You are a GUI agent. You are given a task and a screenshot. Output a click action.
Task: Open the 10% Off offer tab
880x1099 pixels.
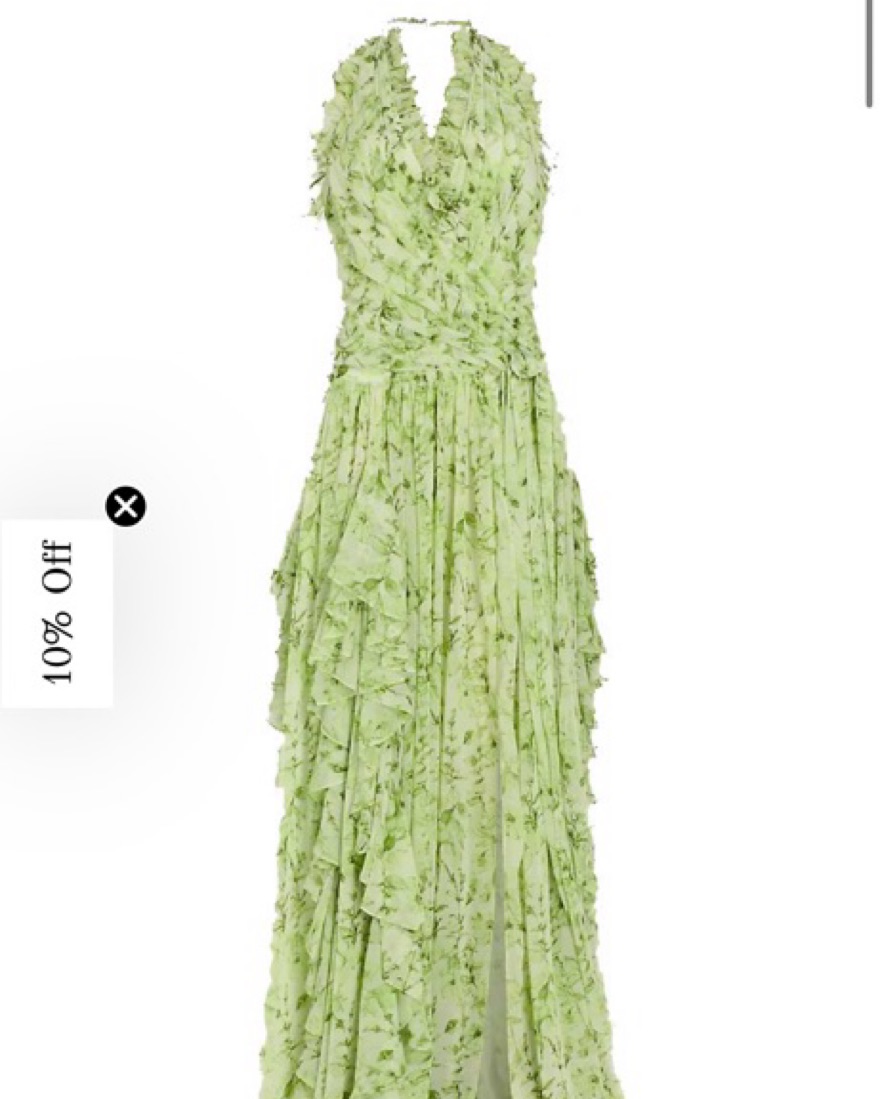pos(57,612)
